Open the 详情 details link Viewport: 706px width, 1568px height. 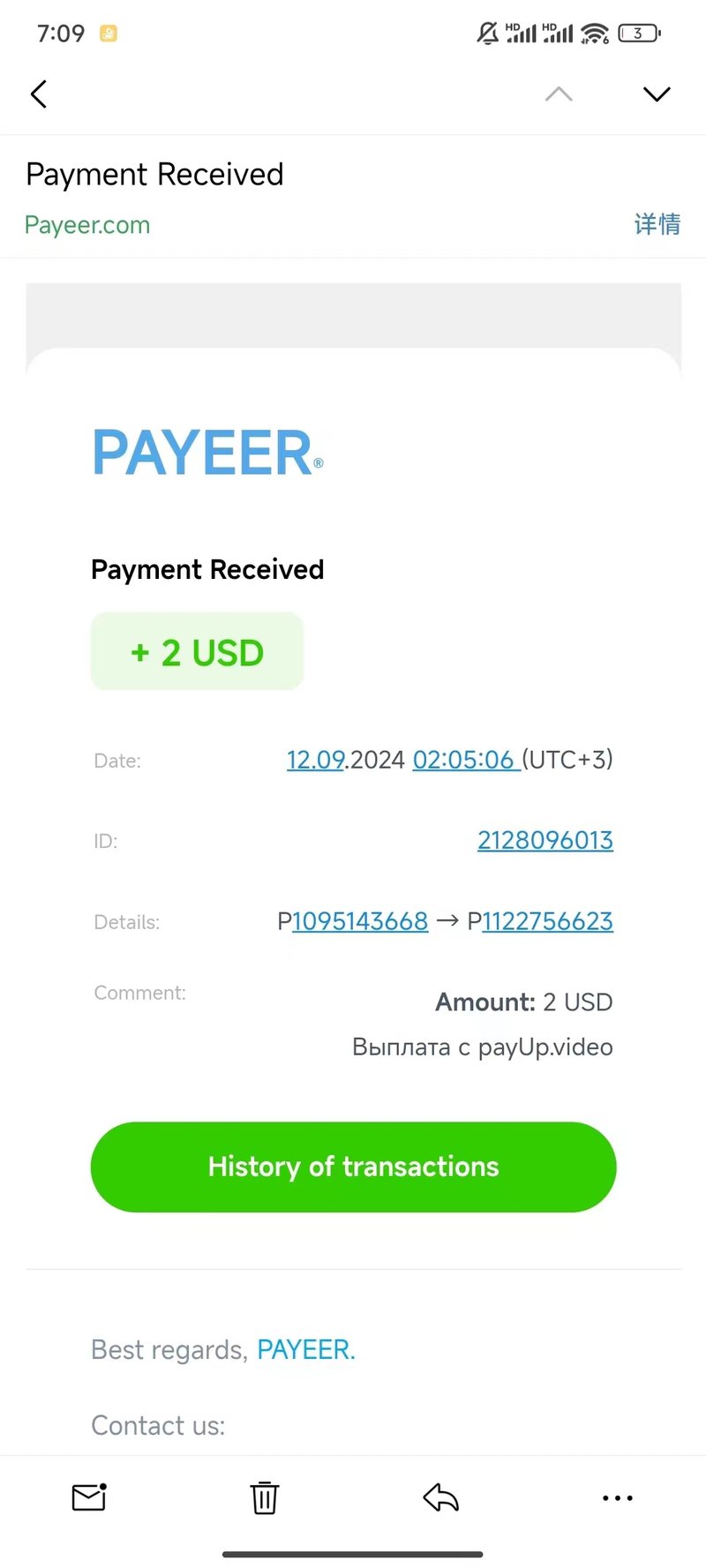click(657, 224)
